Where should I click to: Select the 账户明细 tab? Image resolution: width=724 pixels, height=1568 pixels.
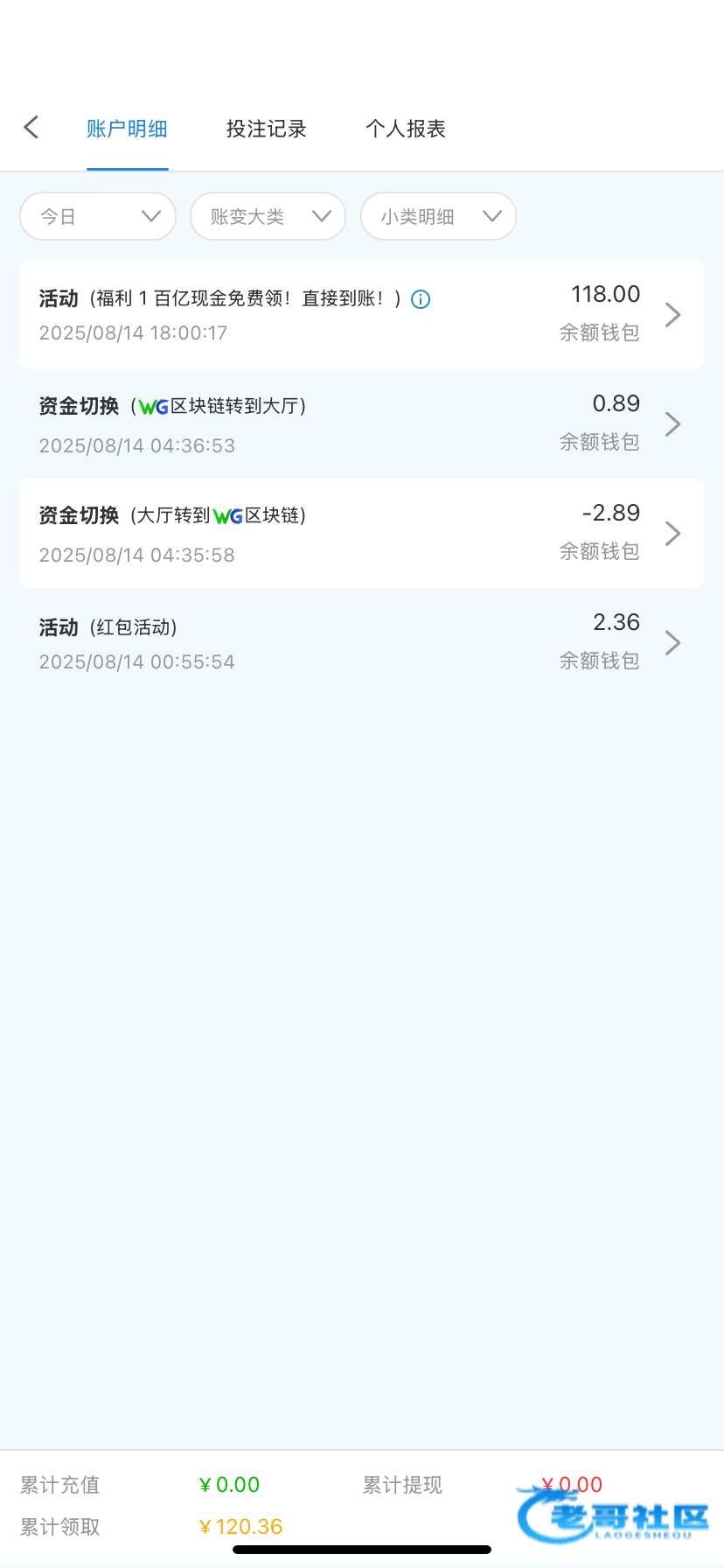pyautogui.click(x=127, y=129)
